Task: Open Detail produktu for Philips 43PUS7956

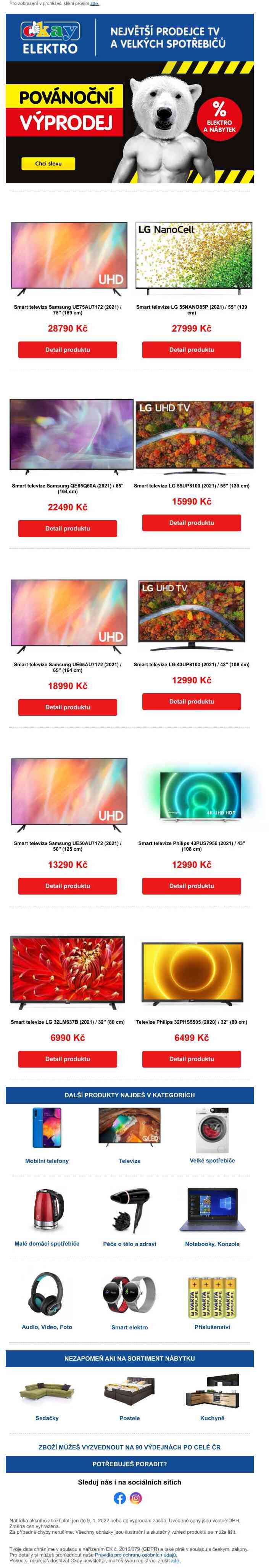Action: [x=191, y=886]
